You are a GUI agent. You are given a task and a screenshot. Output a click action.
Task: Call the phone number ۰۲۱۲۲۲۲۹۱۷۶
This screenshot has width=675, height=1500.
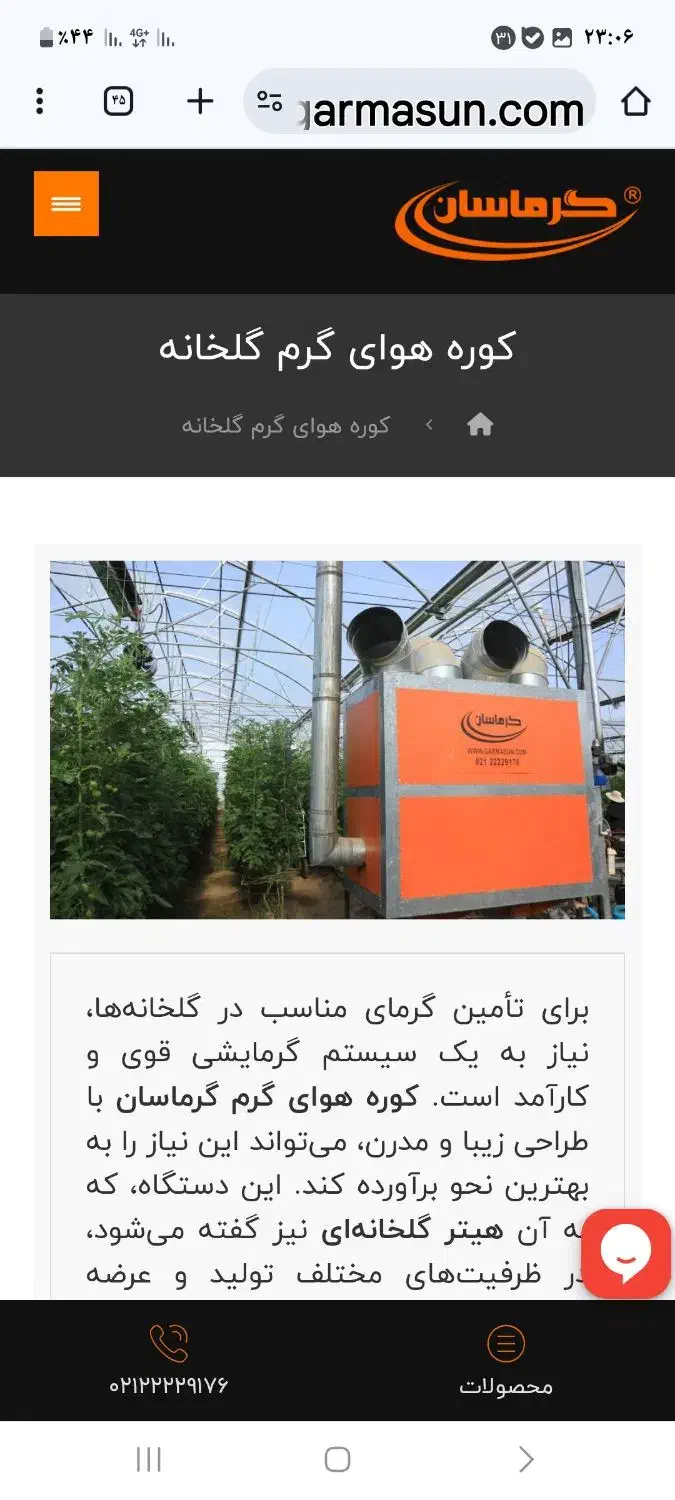(169, 1360)
